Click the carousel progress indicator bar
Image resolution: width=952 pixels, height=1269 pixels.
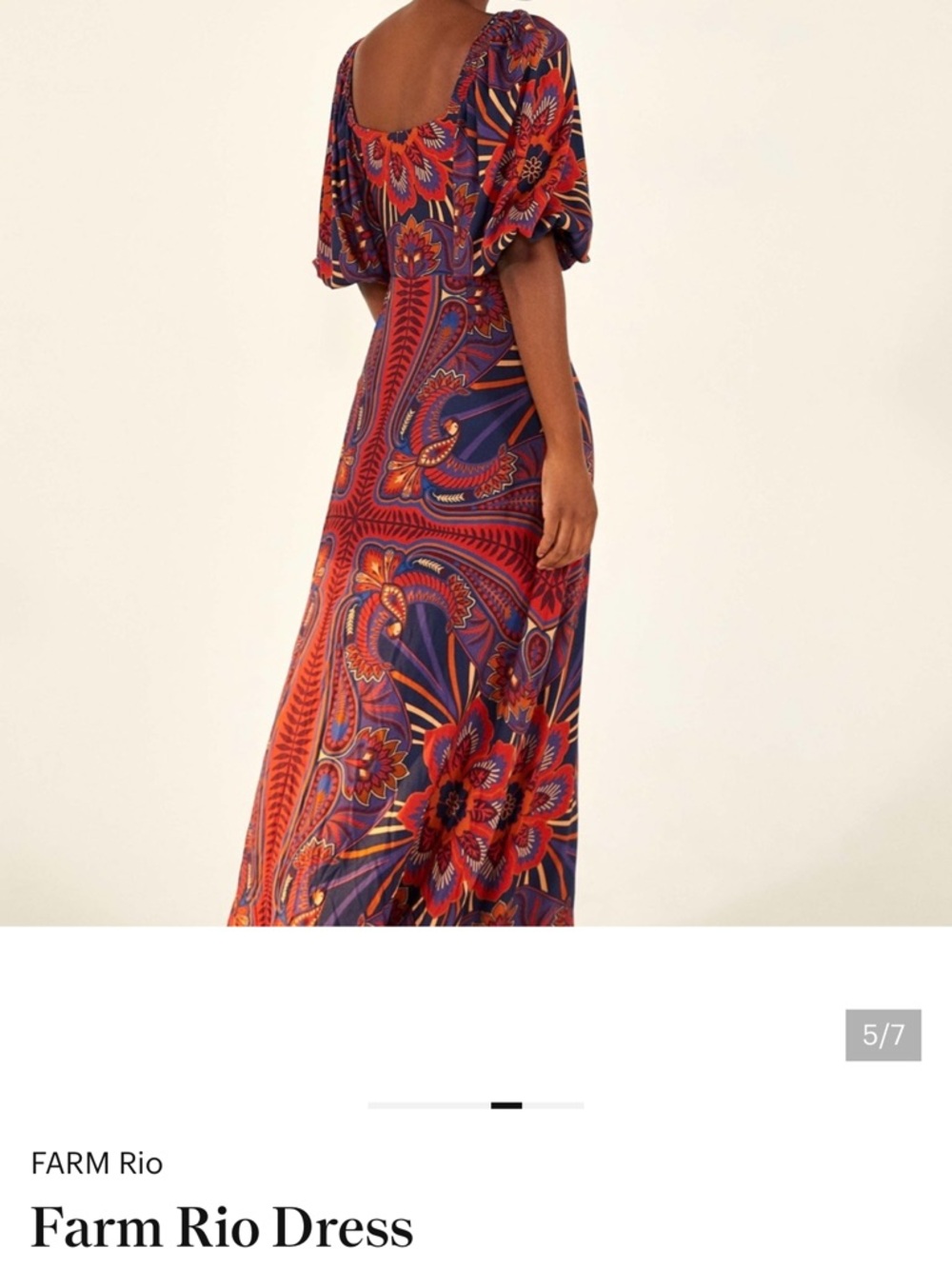(476, 1106)
